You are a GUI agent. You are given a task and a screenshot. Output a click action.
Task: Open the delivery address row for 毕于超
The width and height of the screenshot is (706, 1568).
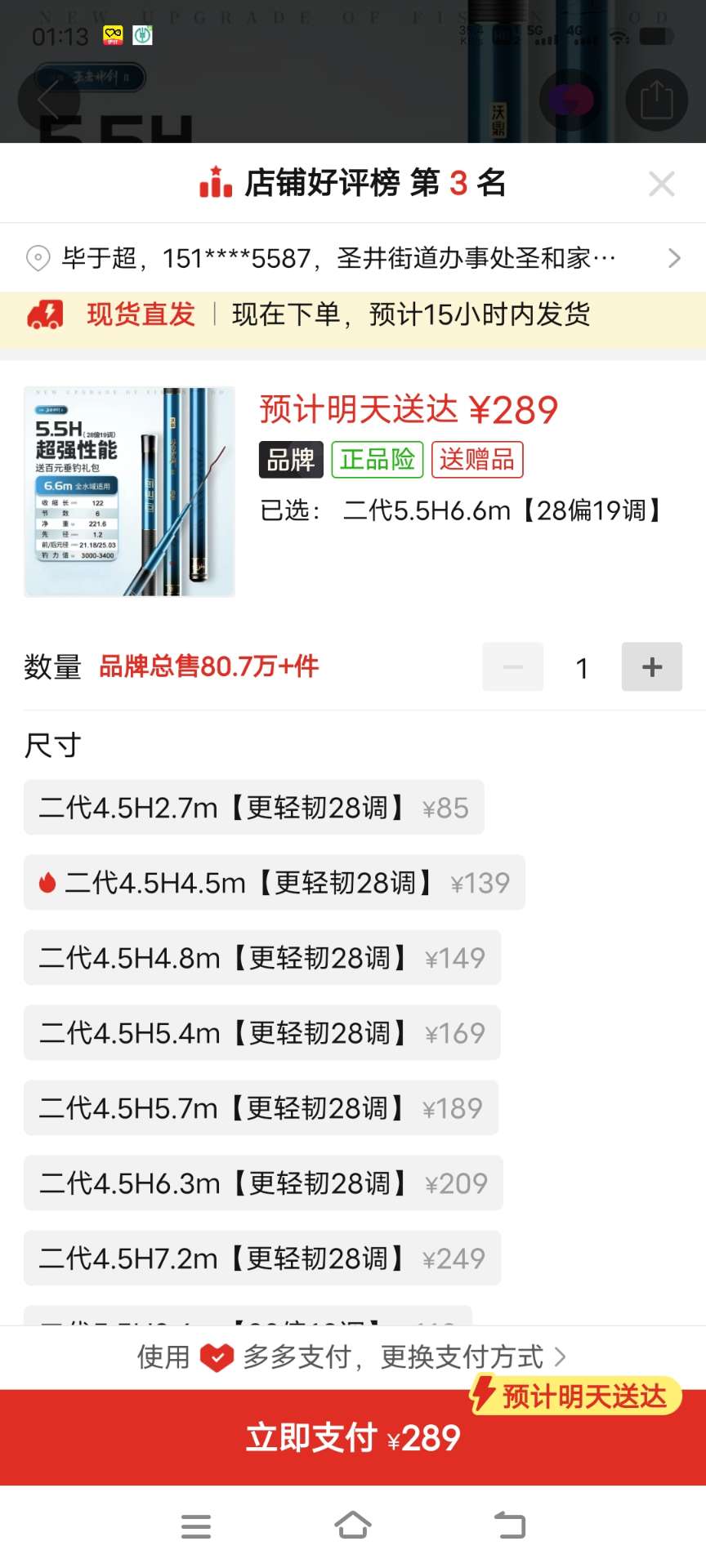(x=353, y=258)
